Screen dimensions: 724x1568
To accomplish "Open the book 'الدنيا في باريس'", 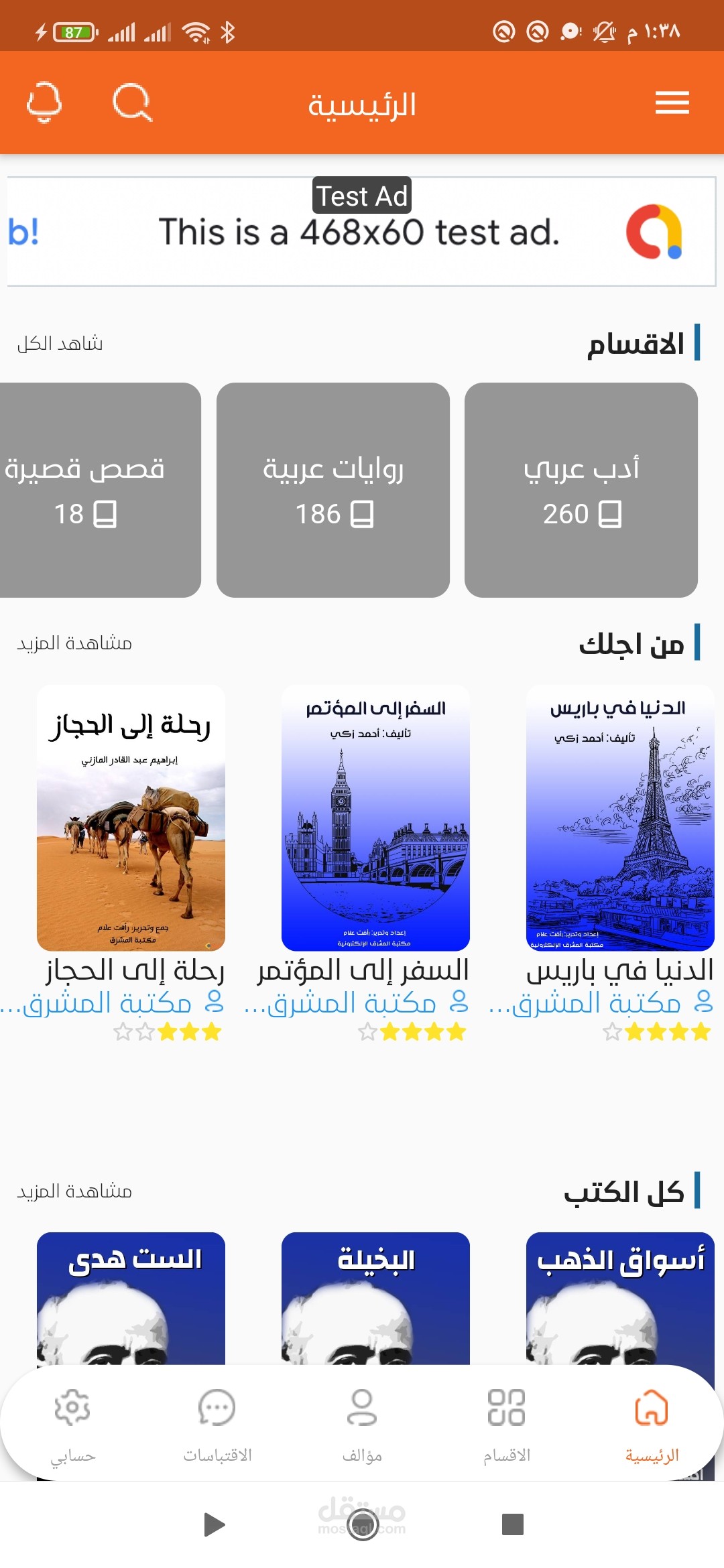I will tap(620, 818).
